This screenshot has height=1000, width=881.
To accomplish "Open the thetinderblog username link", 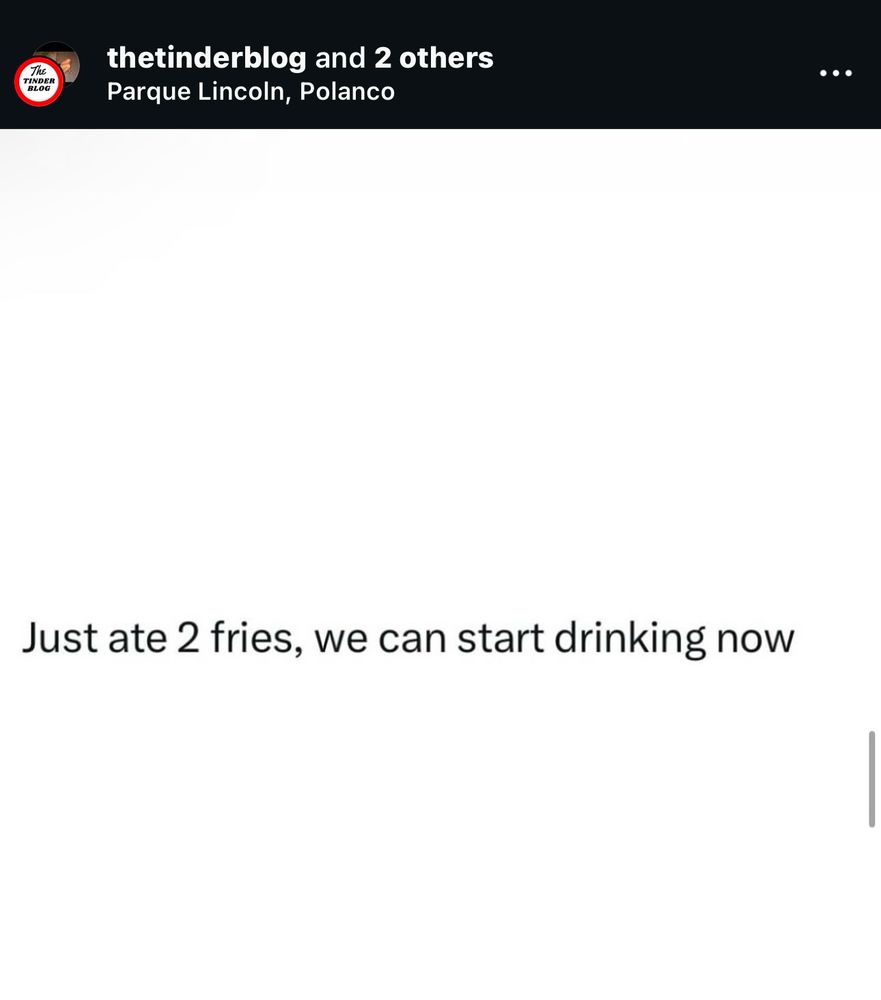I will (x=206, y=58).
